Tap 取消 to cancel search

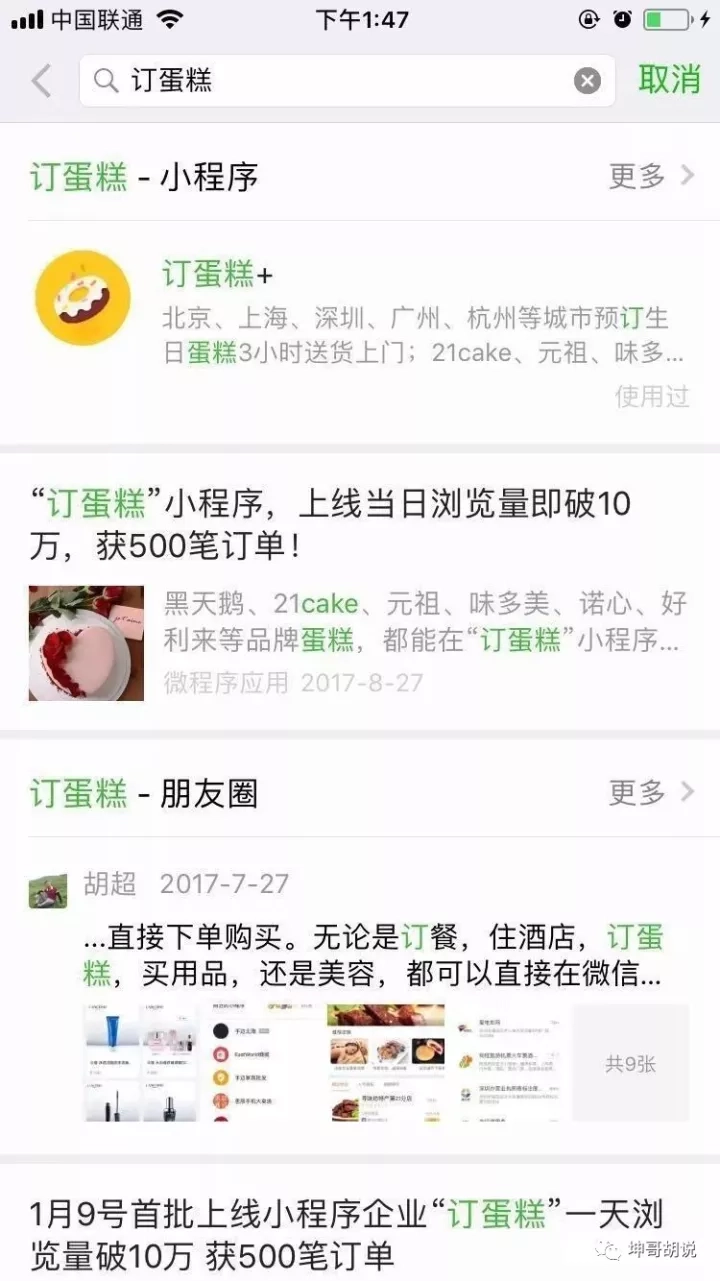tap(669, 79)
